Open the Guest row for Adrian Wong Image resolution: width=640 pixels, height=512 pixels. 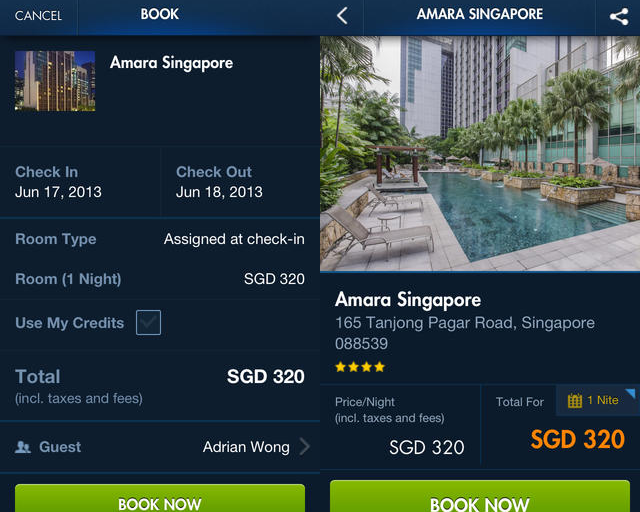point(160,447)
